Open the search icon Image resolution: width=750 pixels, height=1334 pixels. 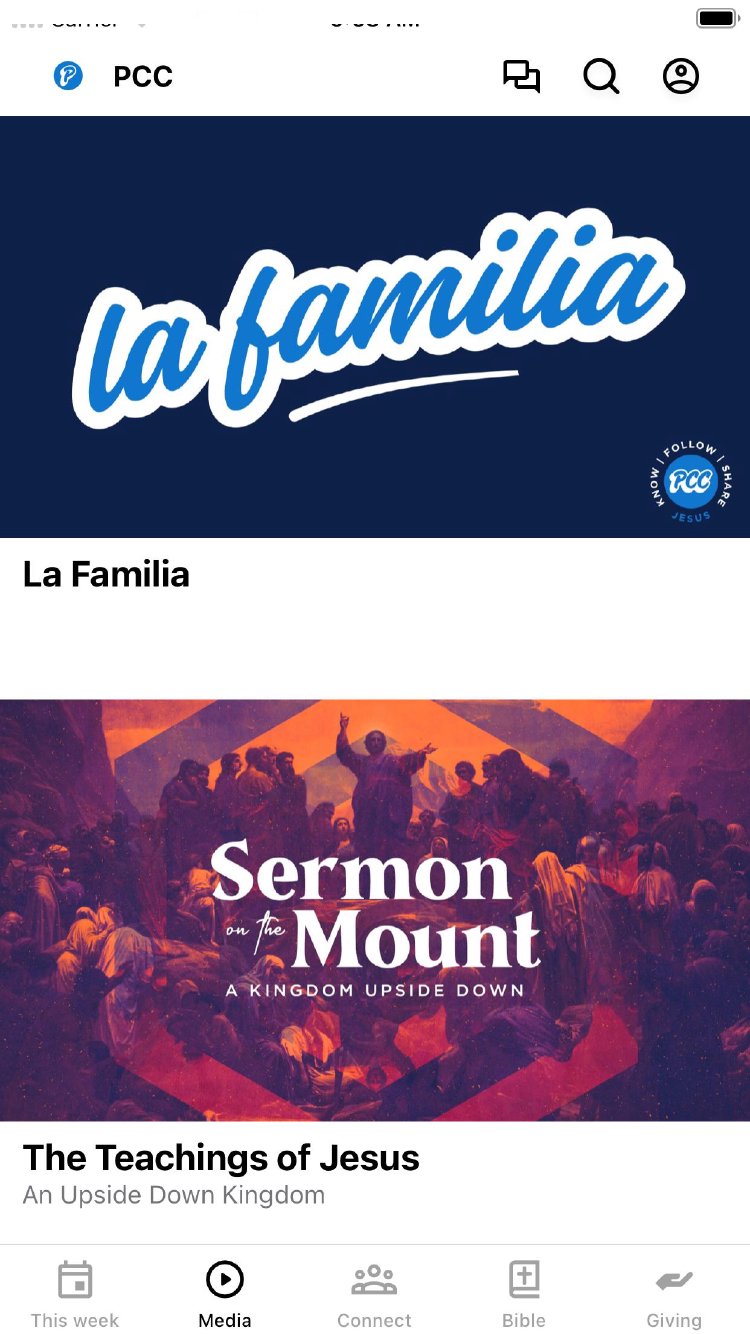click(x=601, y=77)
